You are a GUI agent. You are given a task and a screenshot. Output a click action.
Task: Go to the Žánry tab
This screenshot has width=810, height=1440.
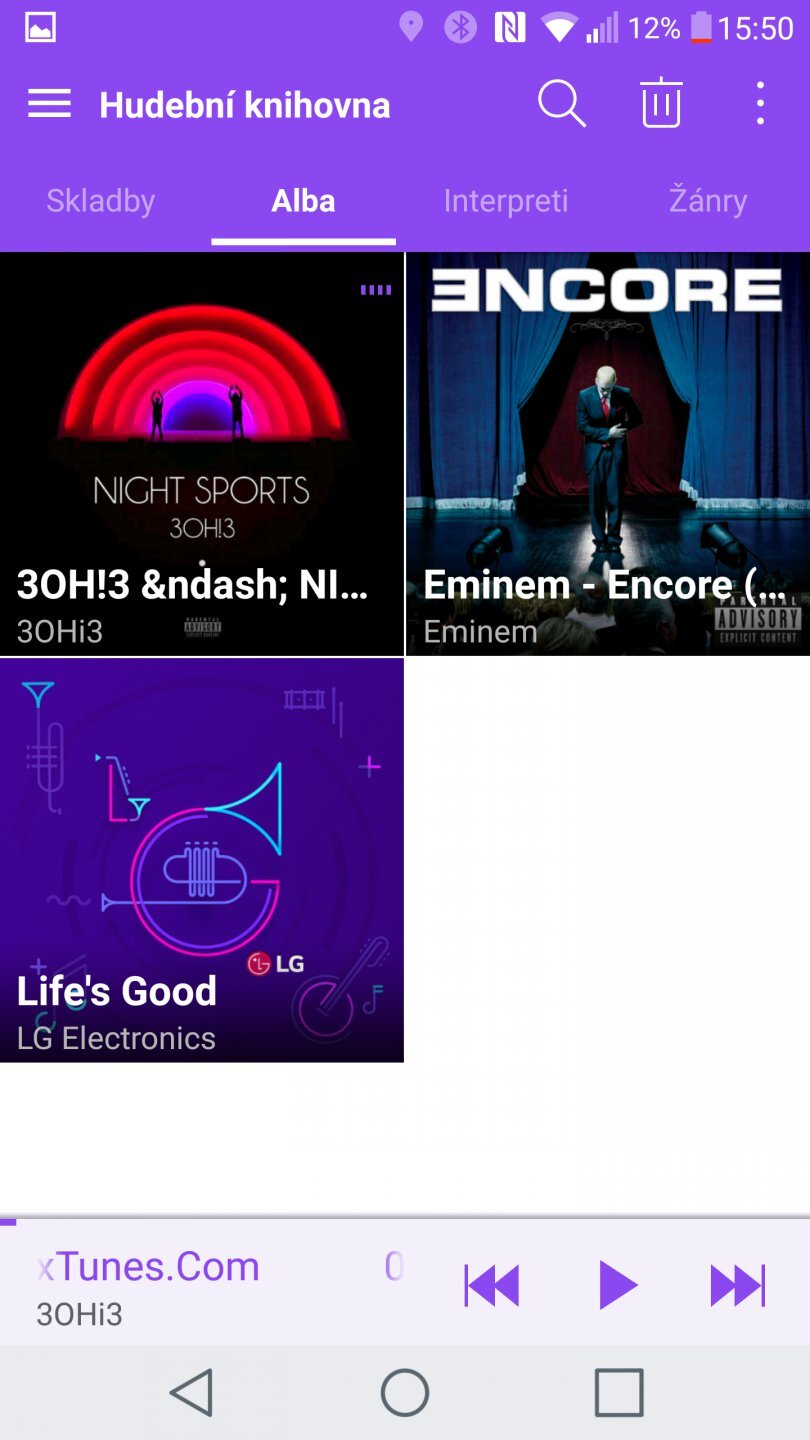pos(708,201)
